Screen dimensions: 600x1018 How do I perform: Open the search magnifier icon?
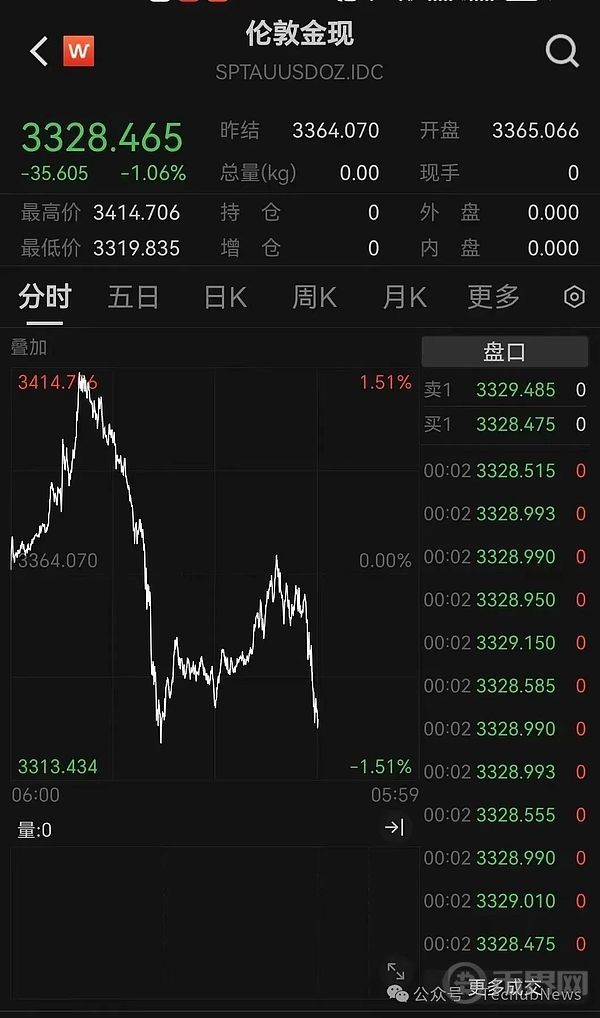pyautogui.click(x=562, y=51)
